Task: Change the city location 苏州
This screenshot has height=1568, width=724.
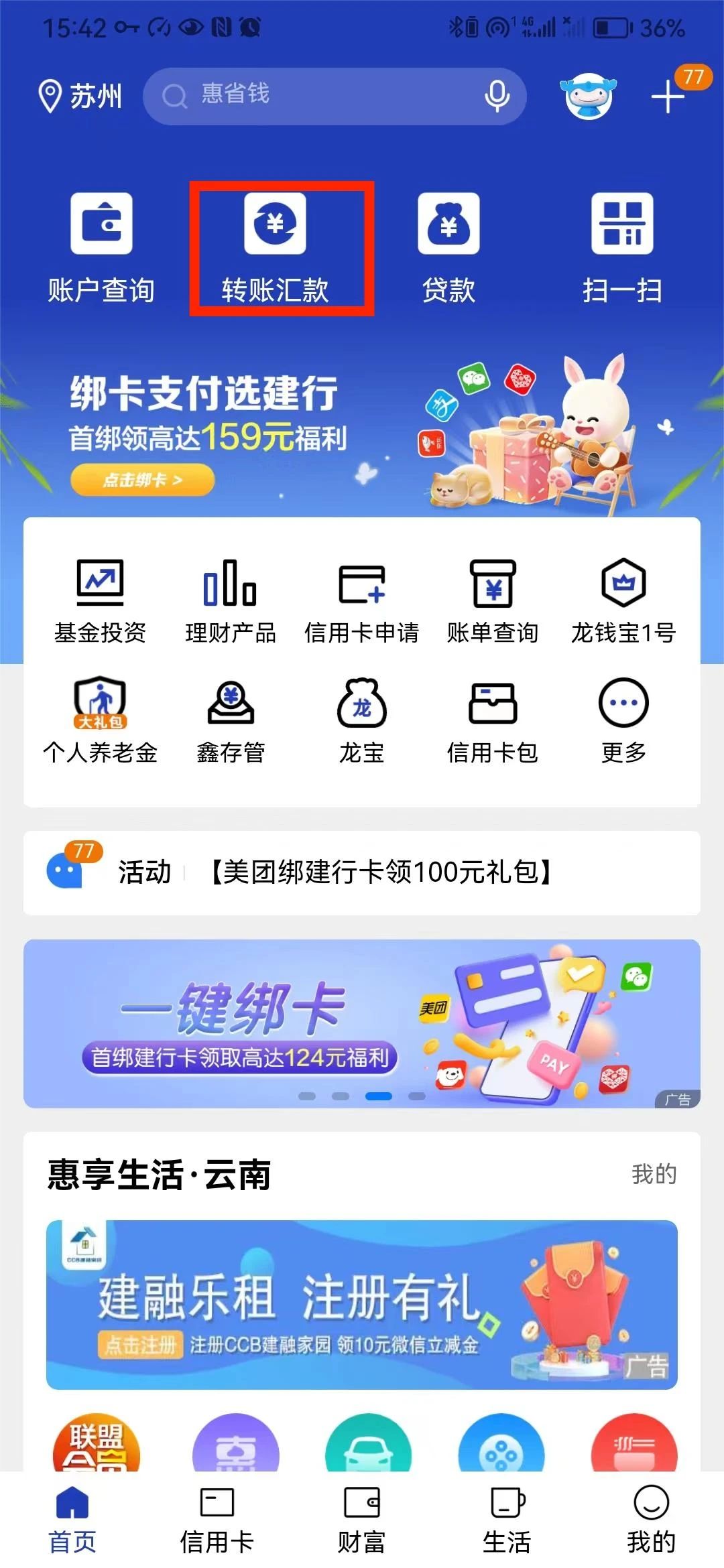Action: coord(80,96)
